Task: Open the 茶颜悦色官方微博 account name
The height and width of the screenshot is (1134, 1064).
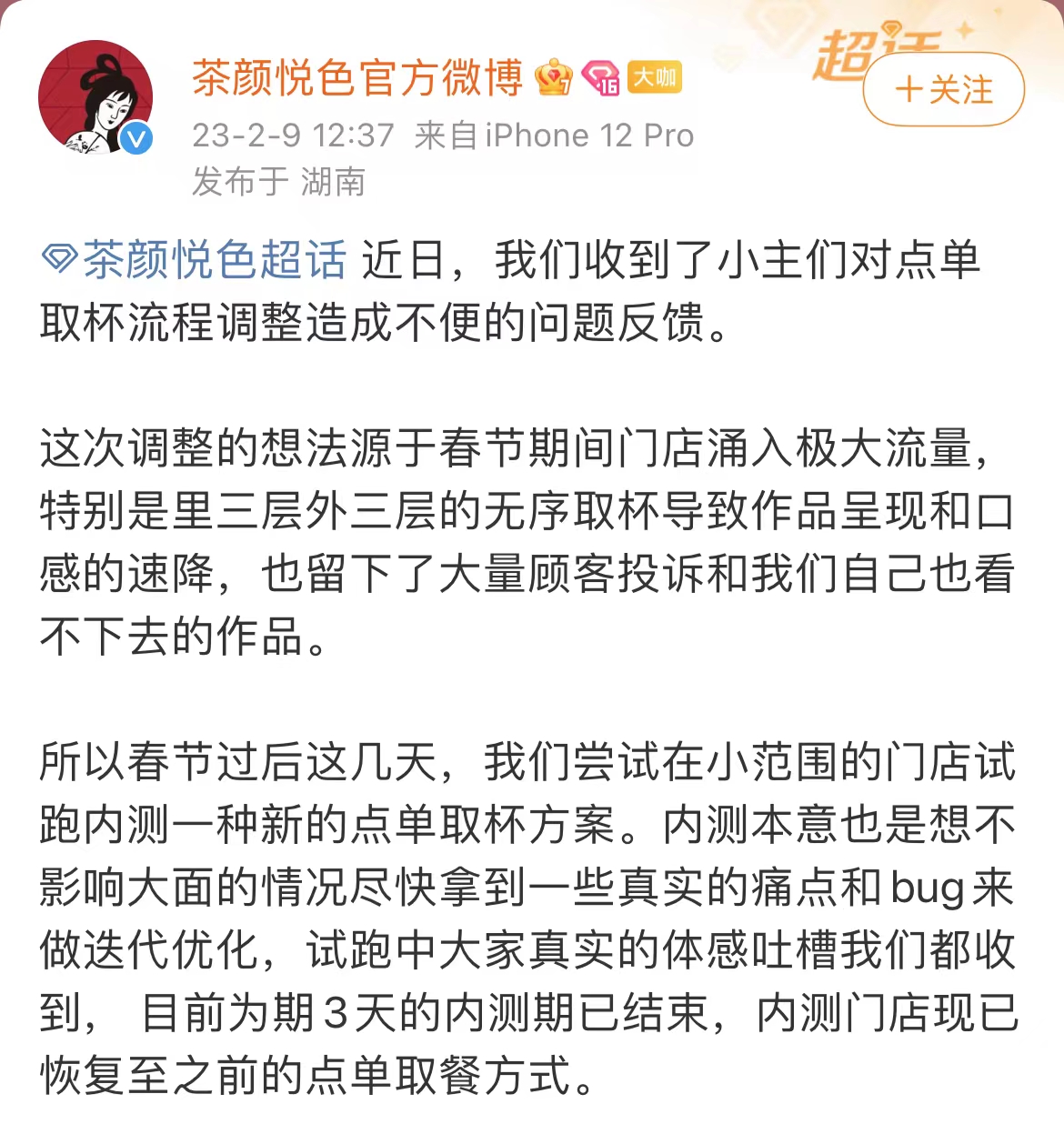Action: [356, 77]
